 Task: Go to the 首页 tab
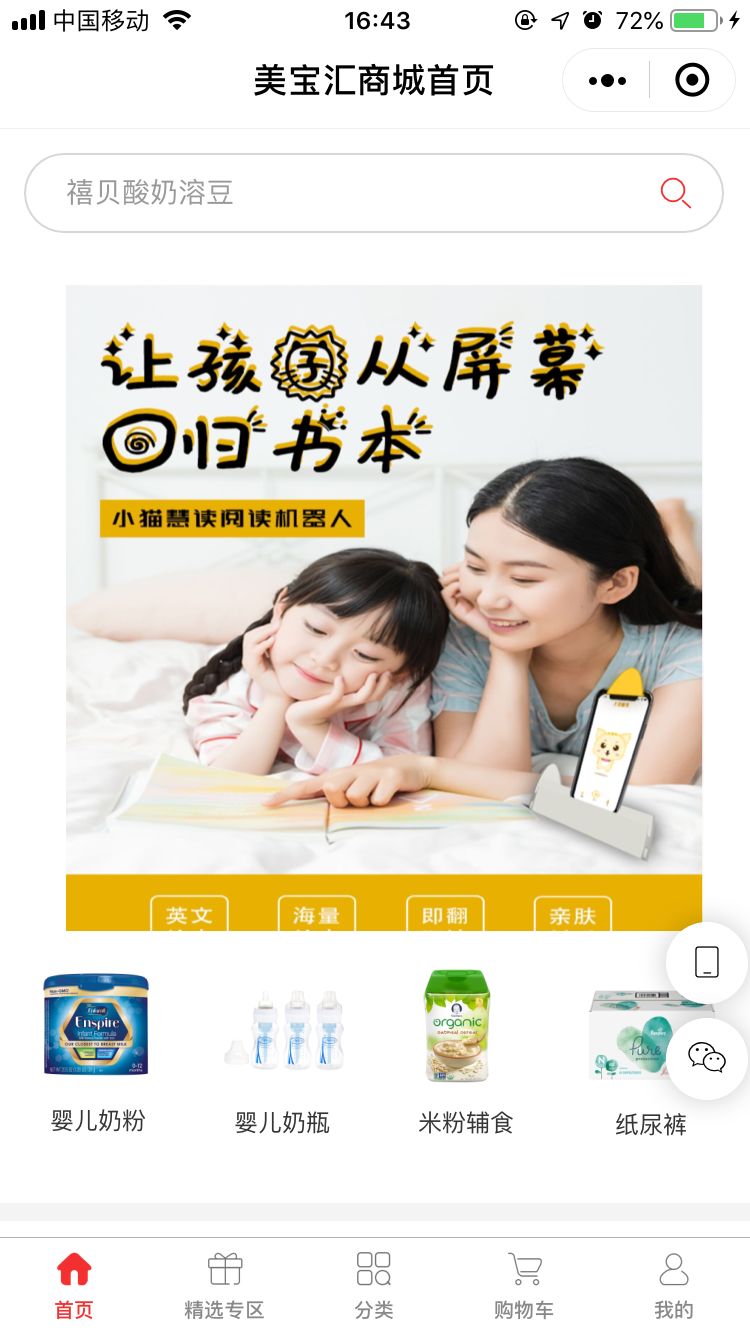point(74,1286)
